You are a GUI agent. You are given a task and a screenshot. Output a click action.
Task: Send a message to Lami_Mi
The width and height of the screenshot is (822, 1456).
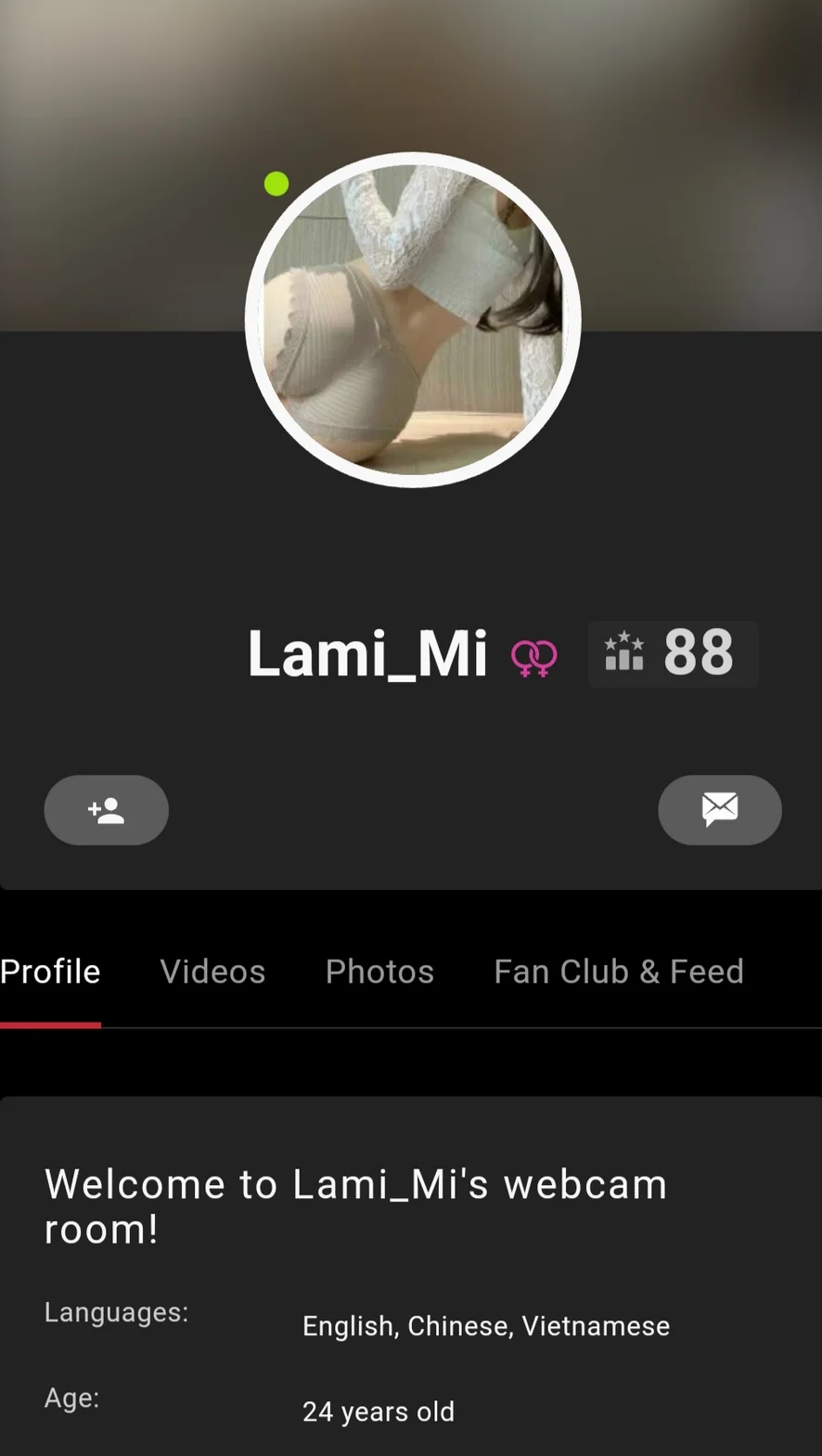pyautogui.click(x=719, y=810)
